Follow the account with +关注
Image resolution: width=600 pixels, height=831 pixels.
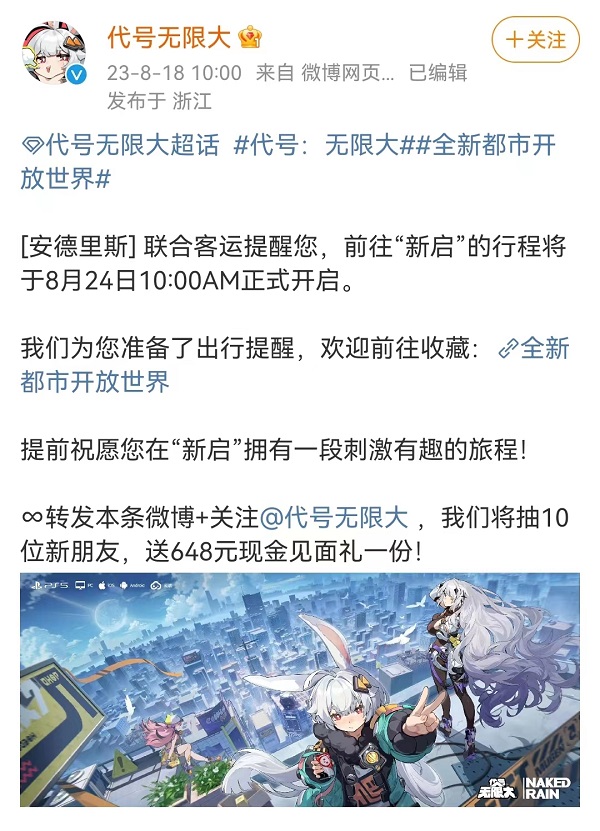536,40
